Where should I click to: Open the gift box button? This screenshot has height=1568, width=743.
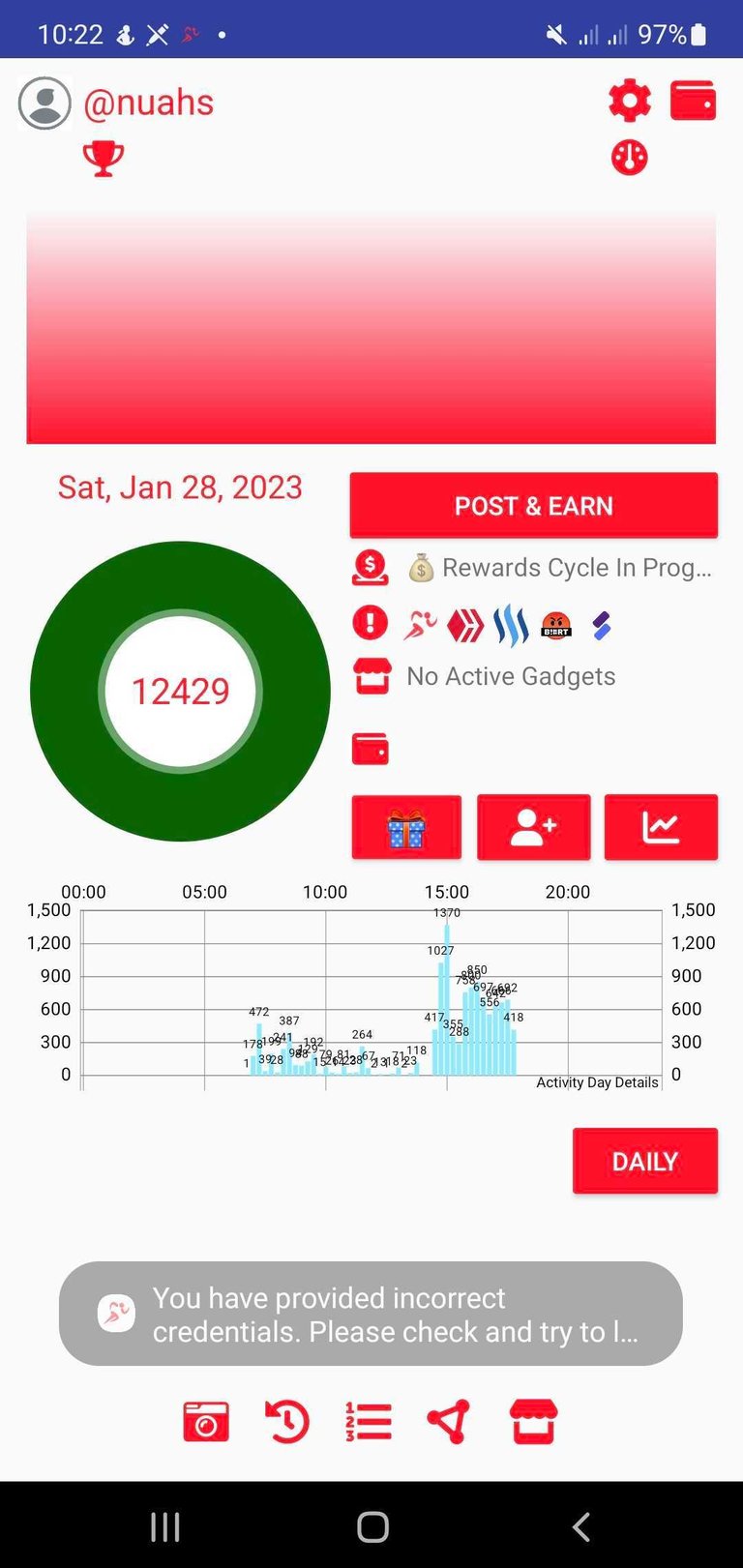406,828
